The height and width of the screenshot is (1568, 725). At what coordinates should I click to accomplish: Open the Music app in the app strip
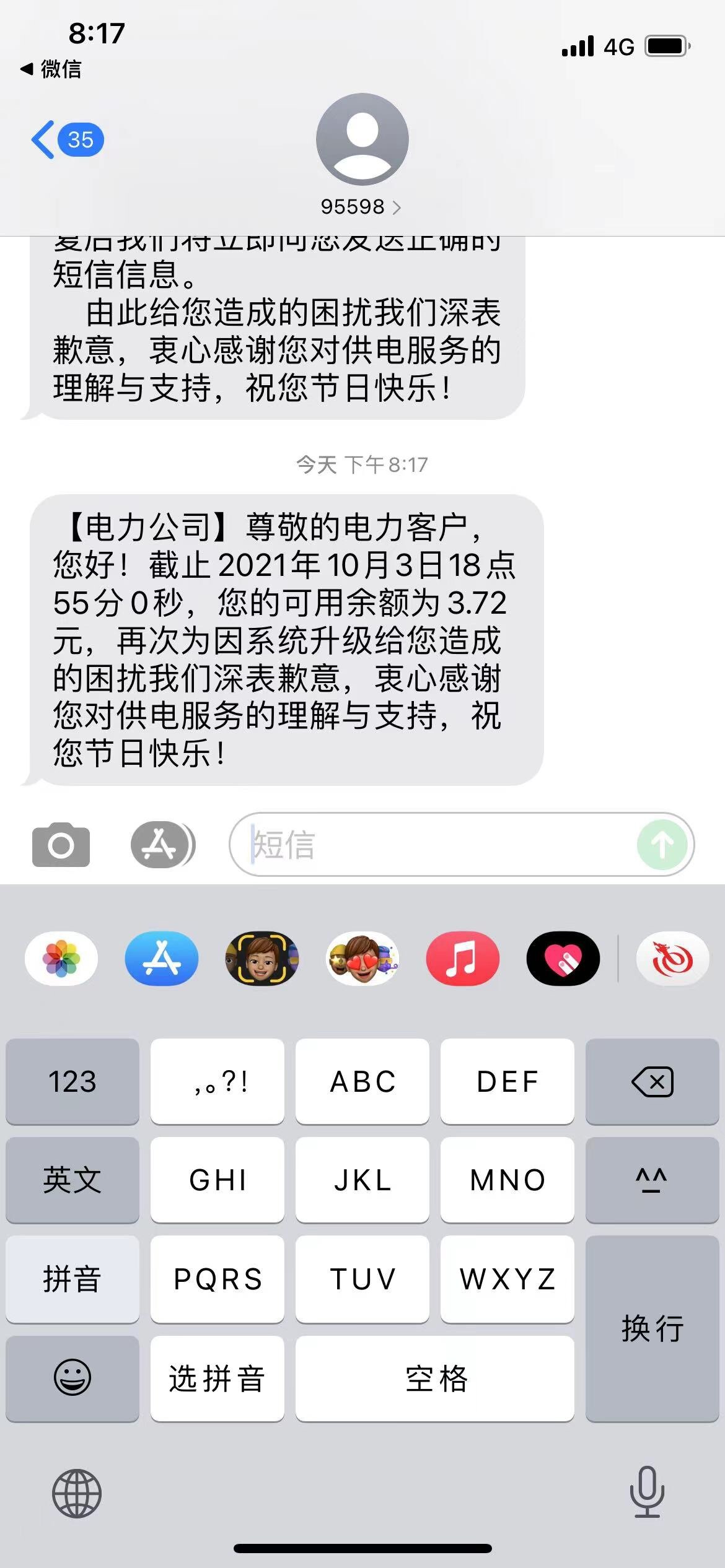coord(462,959)
